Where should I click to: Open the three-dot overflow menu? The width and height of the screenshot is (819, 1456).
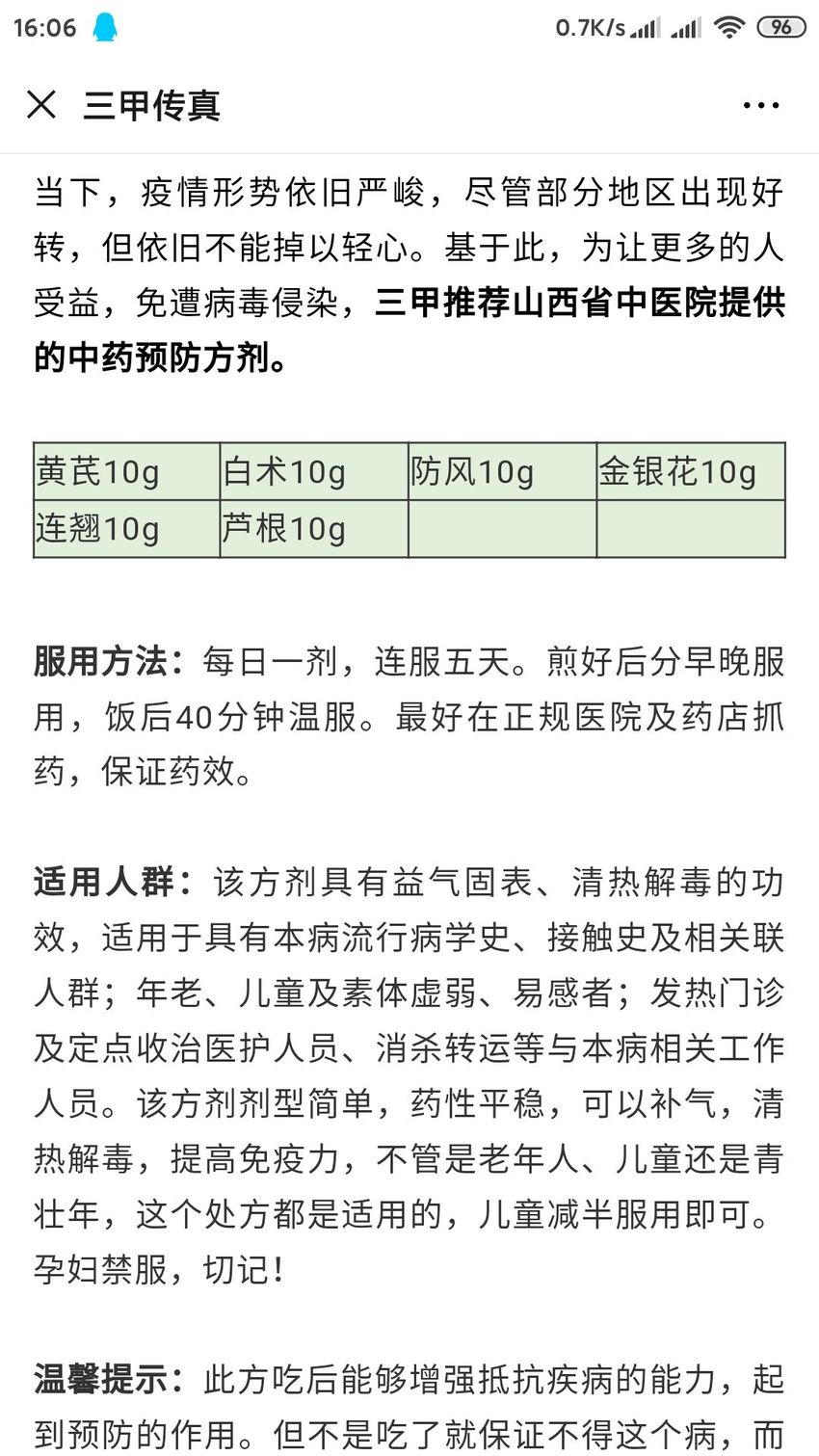761,105
